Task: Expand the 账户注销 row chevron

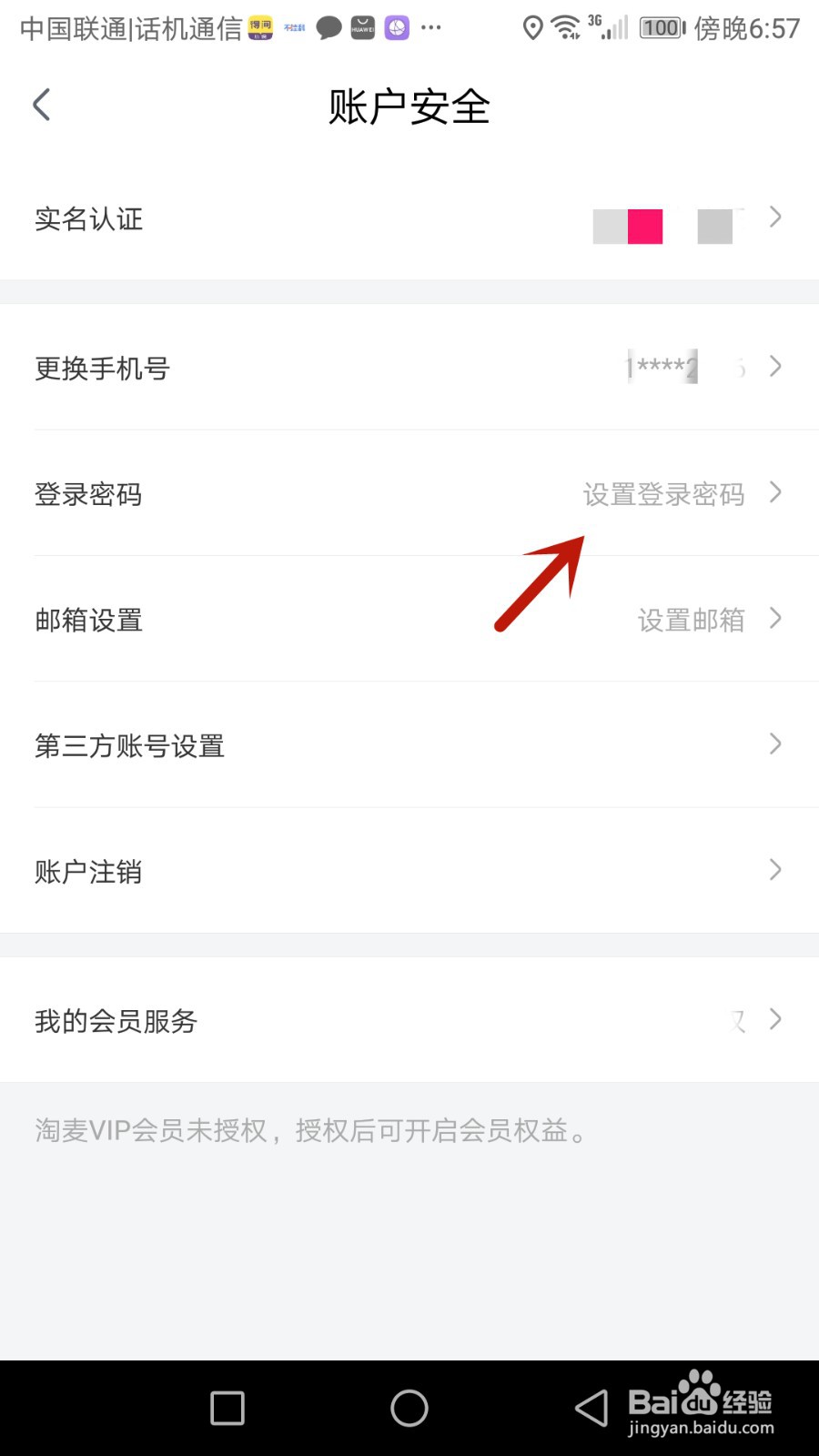Action: 774,870
